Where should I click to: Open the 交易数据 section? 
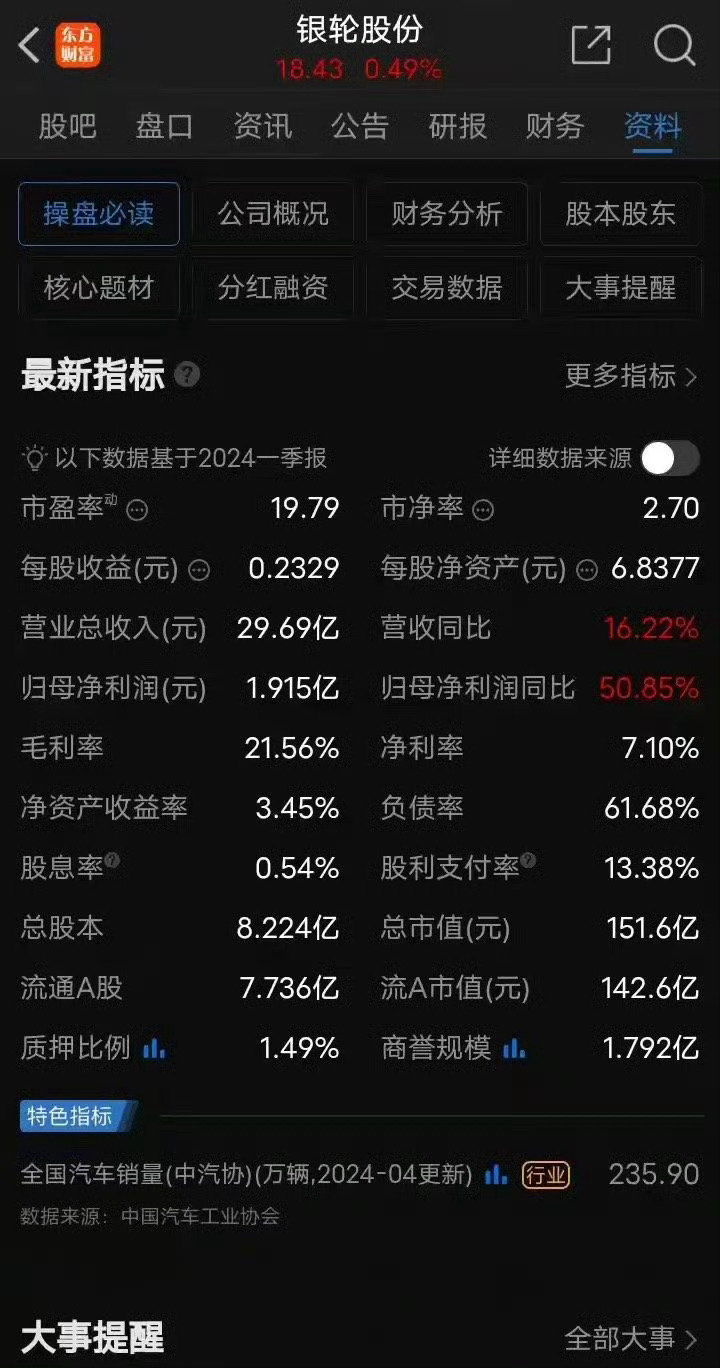click(x=447, y=288)
